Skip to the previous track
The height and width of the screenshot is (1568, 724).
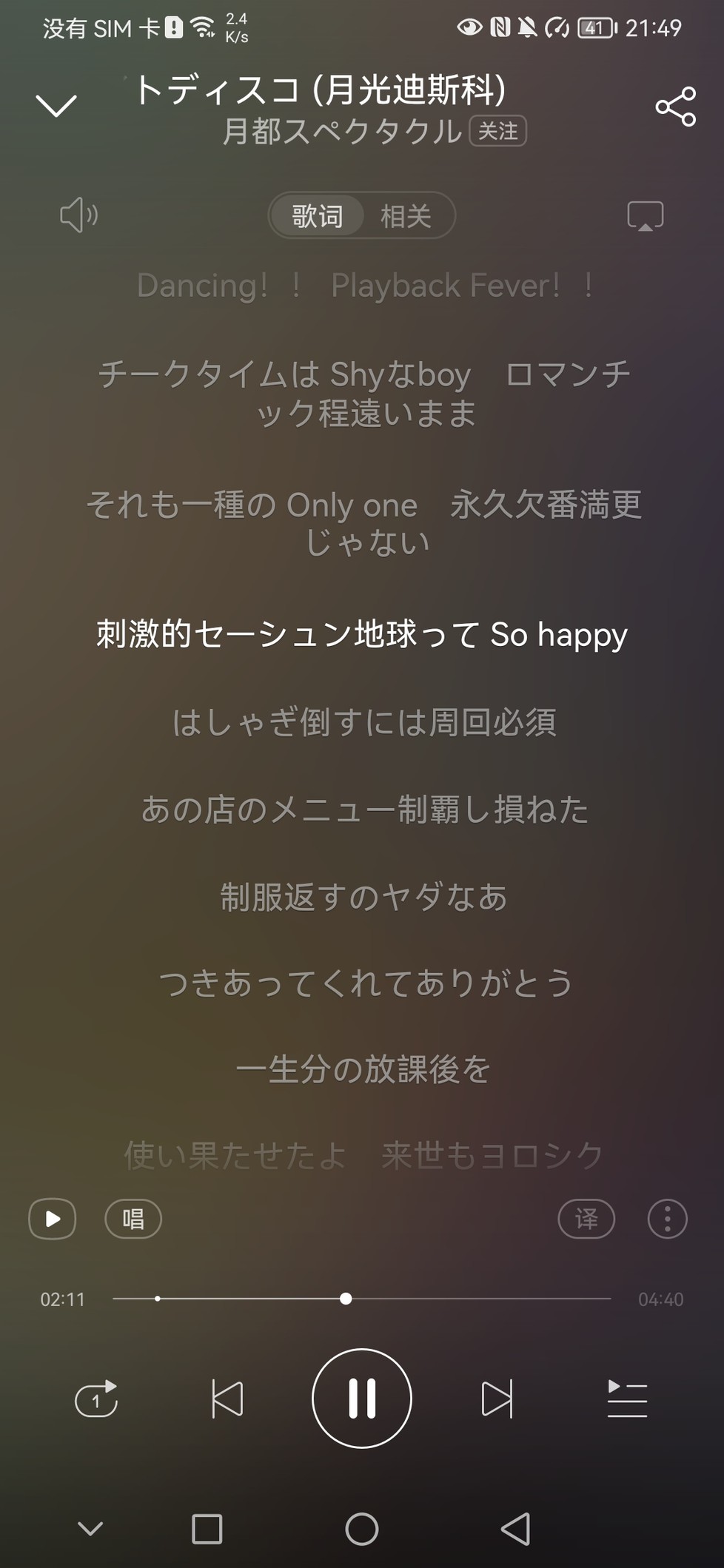pos(227,1399)
